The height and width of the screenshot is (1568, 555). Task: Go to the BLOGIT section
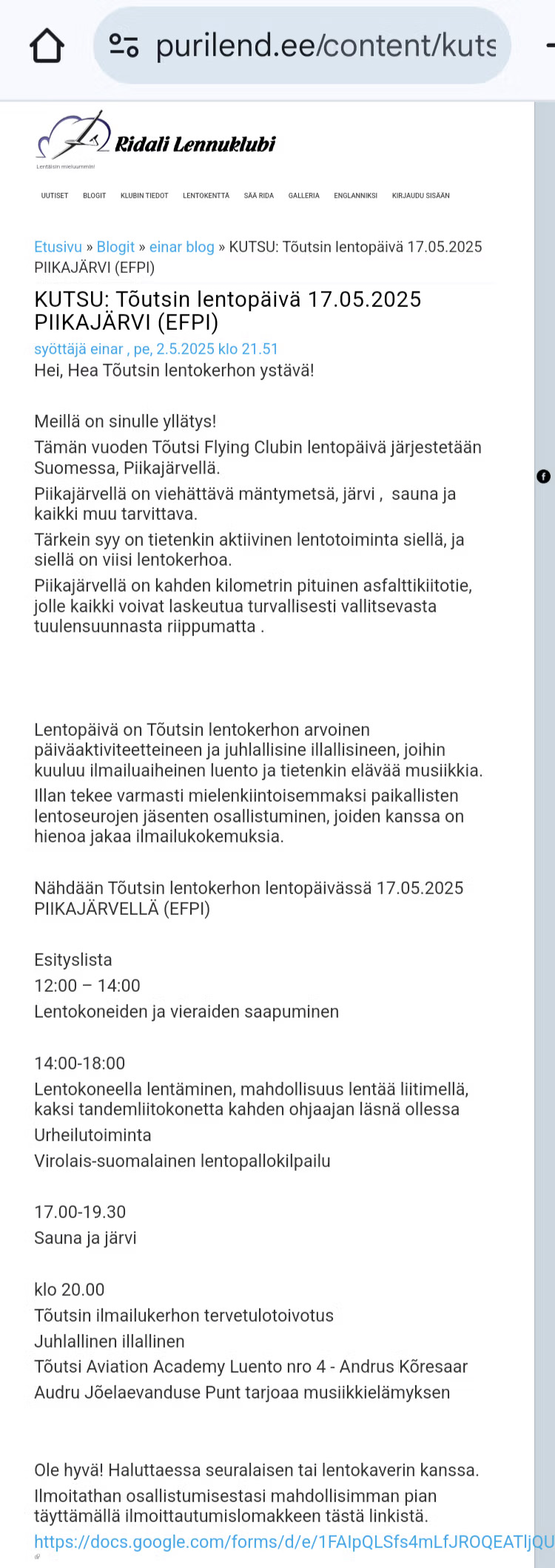click(94, 196)
